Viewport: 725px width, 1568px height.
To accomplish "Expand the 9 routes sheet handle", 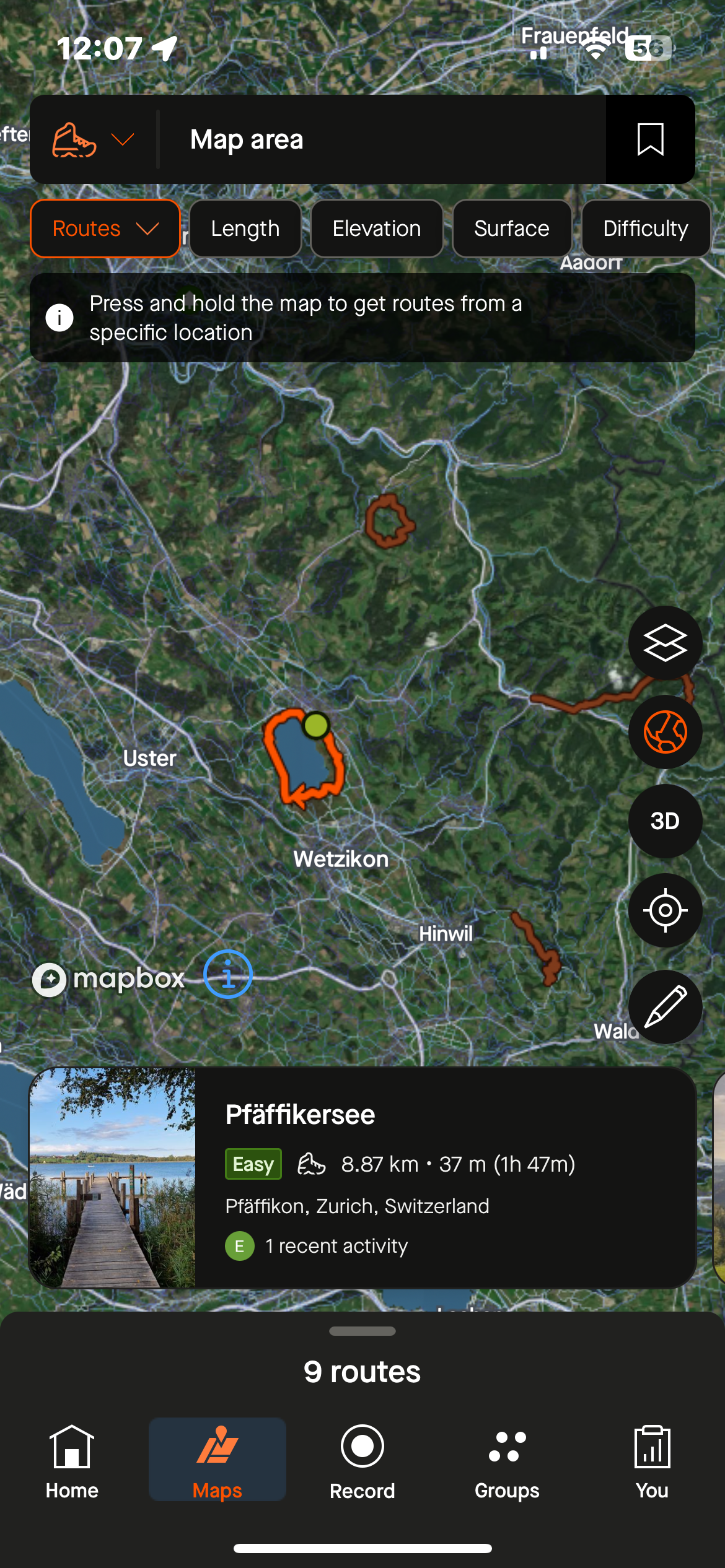I will [x=362, y=1331].
